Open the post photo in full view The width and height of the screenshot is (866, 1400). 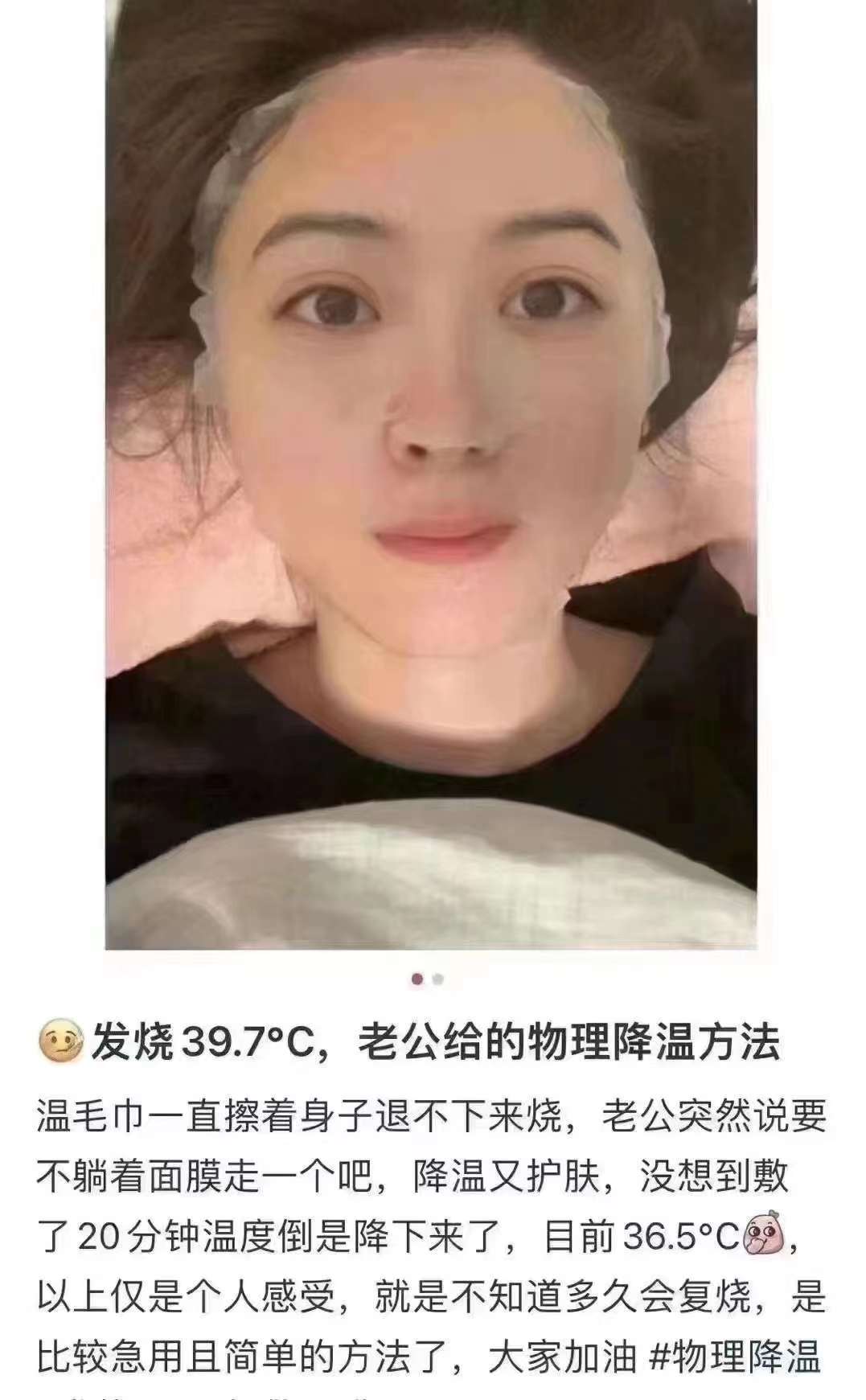point(431,474)
